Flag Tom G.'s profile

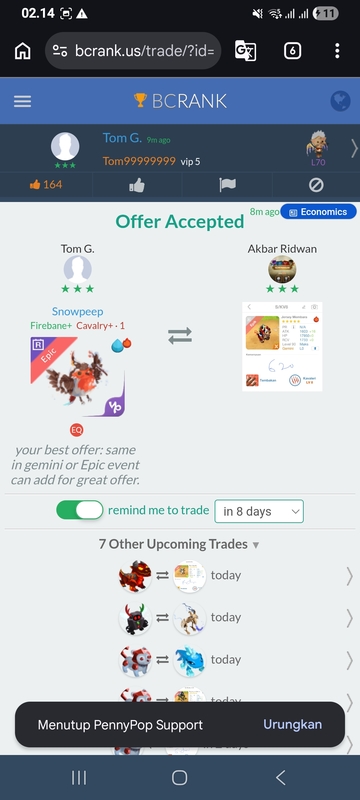[x=227, y=185]
